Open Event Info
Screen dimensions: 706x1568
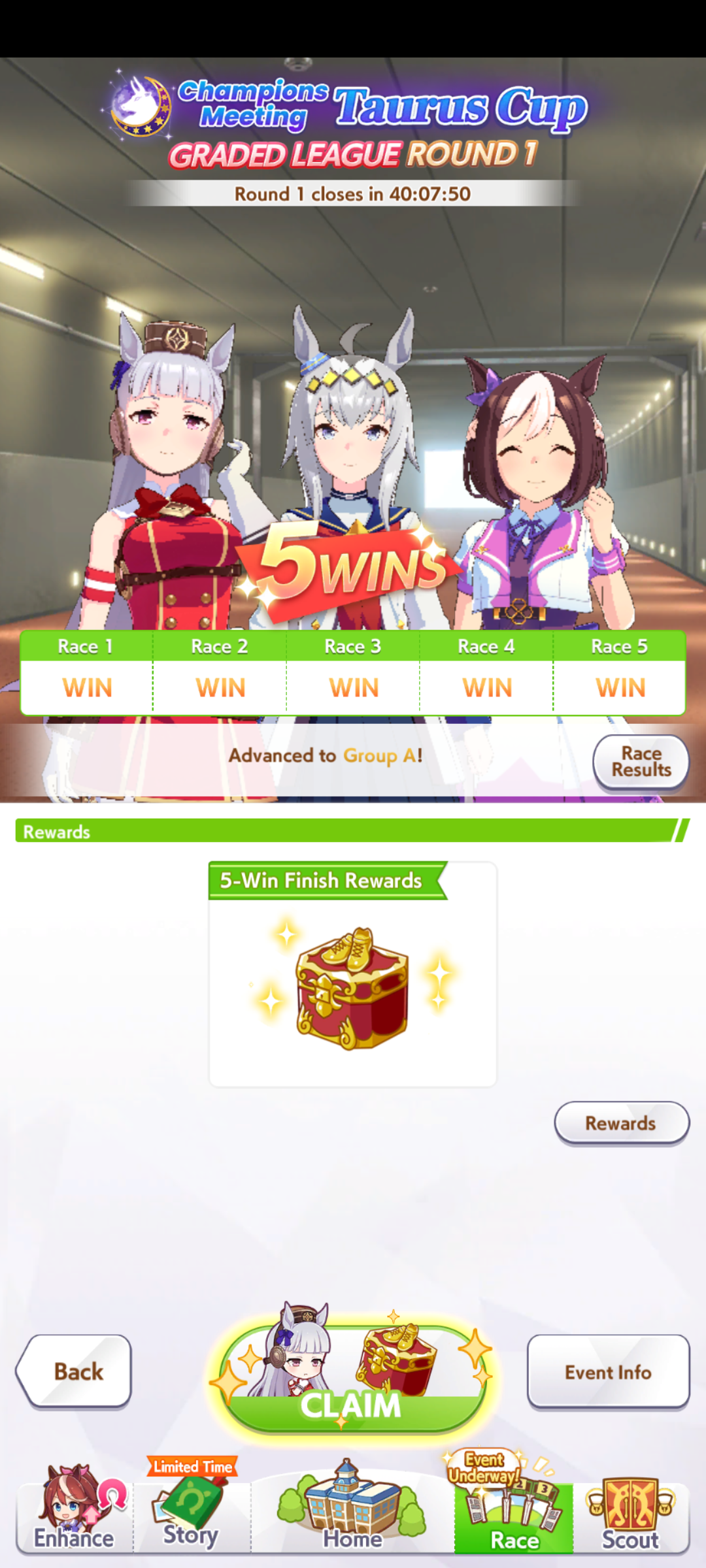[x=608, y=1372]
